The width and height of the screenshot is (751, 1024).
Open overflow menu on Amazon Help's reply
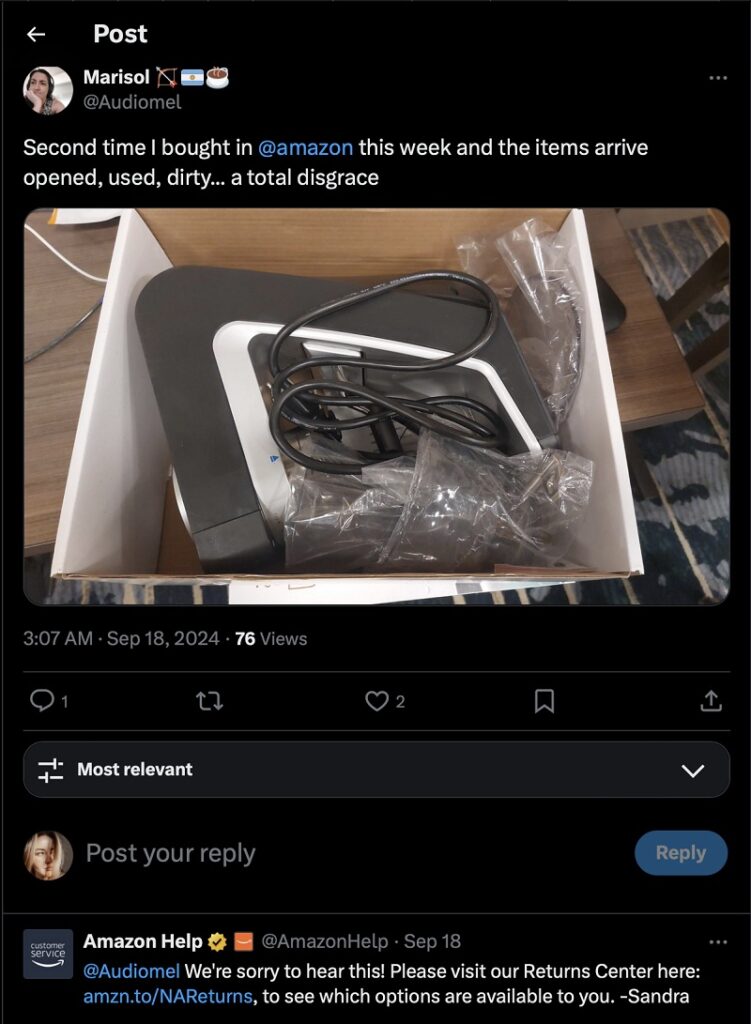pyautogui.click(x=717, y=942)
